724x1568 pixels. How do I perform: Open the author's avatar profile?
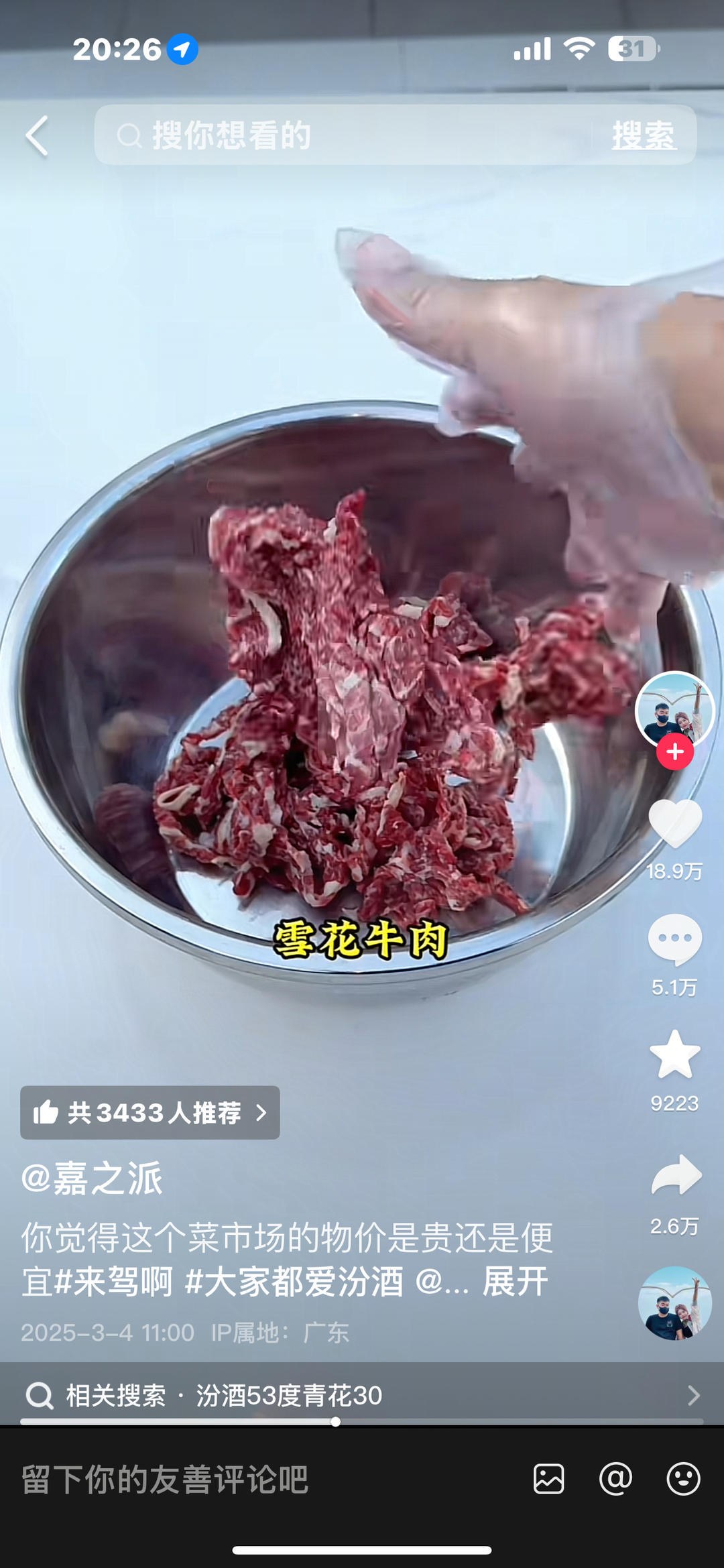pos(674,710)
